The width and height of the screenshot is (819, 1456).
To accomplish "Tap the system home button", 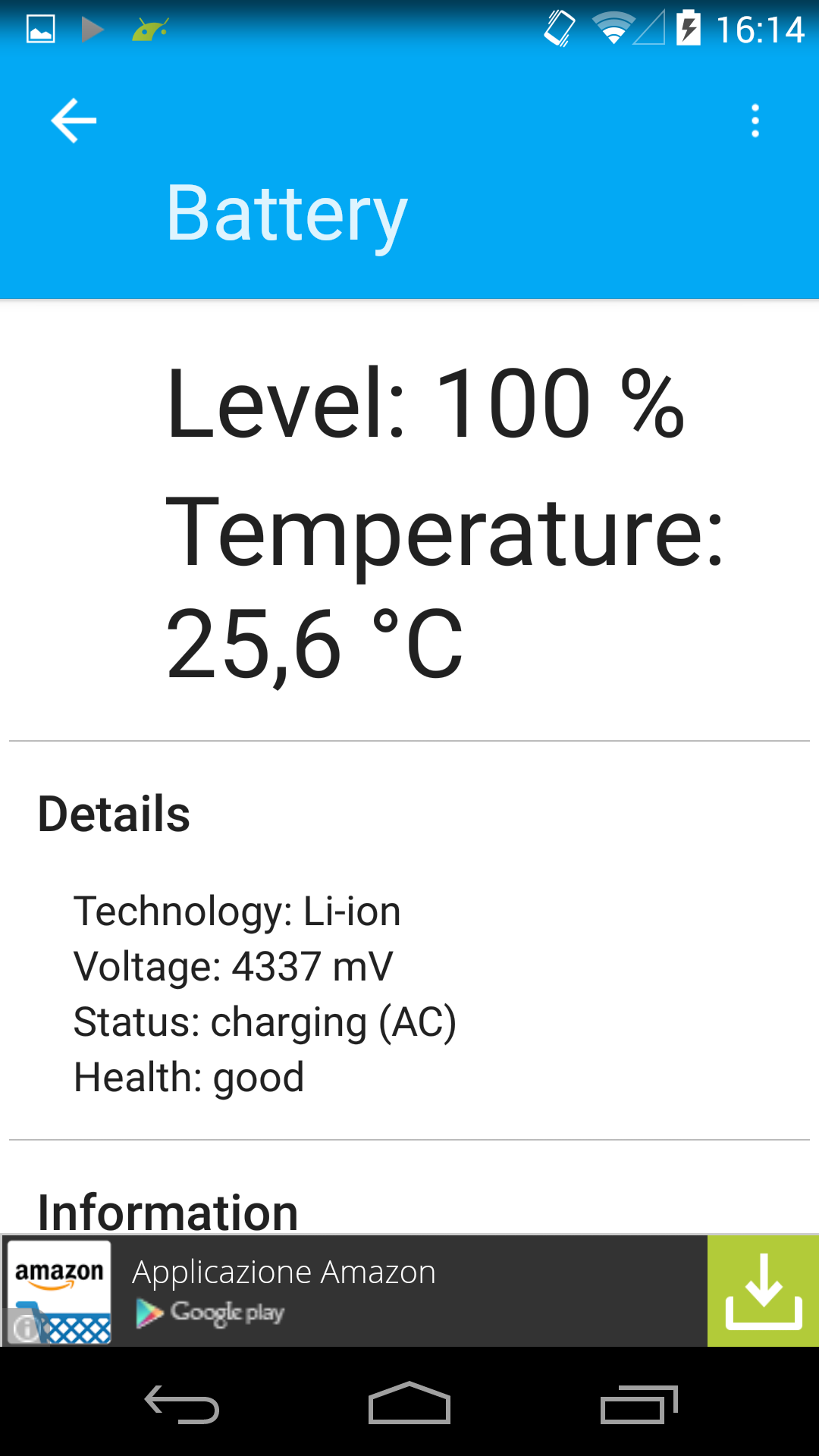I will coord(409,1404).
